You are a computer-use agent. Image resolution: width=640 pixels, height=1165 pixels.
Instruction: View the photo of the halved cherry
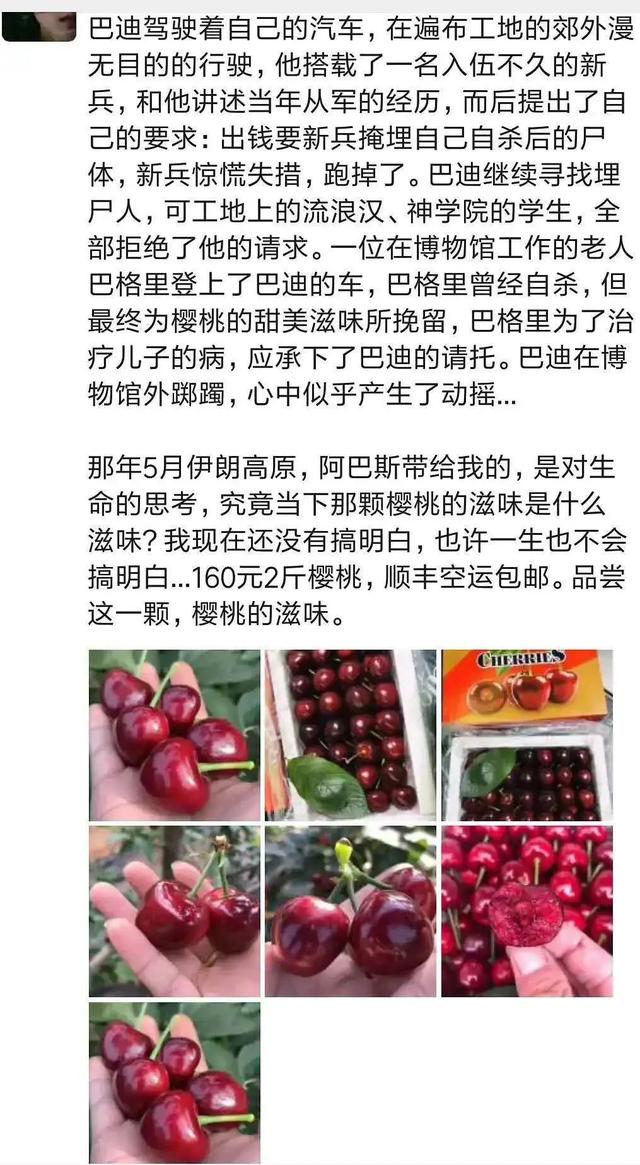tap(527, 911)
